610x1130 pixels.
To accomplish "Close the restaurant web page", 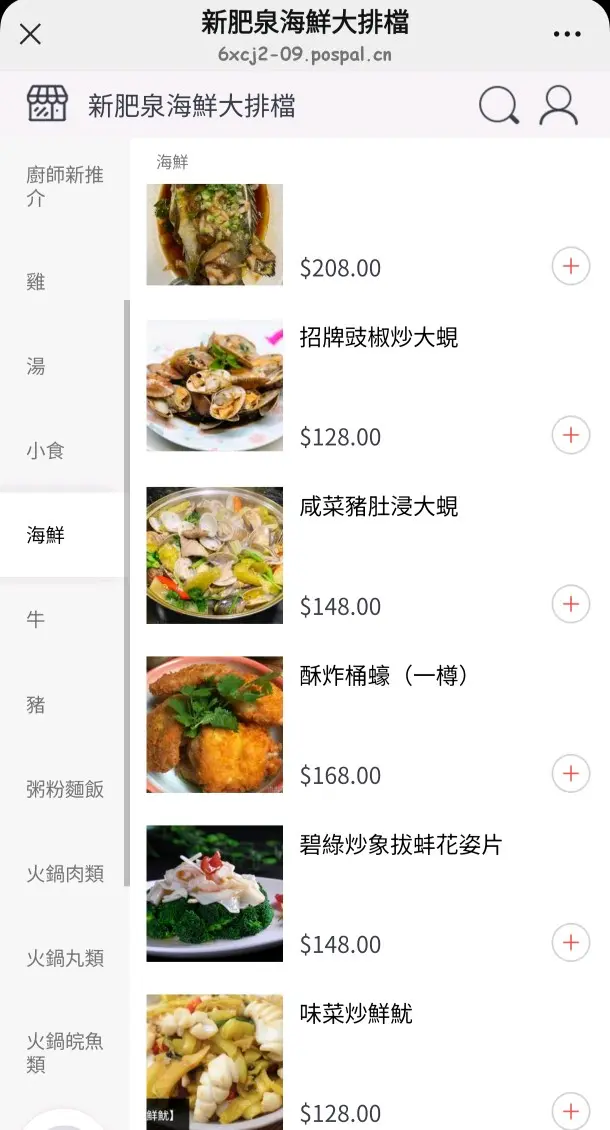I will (31, 34).
